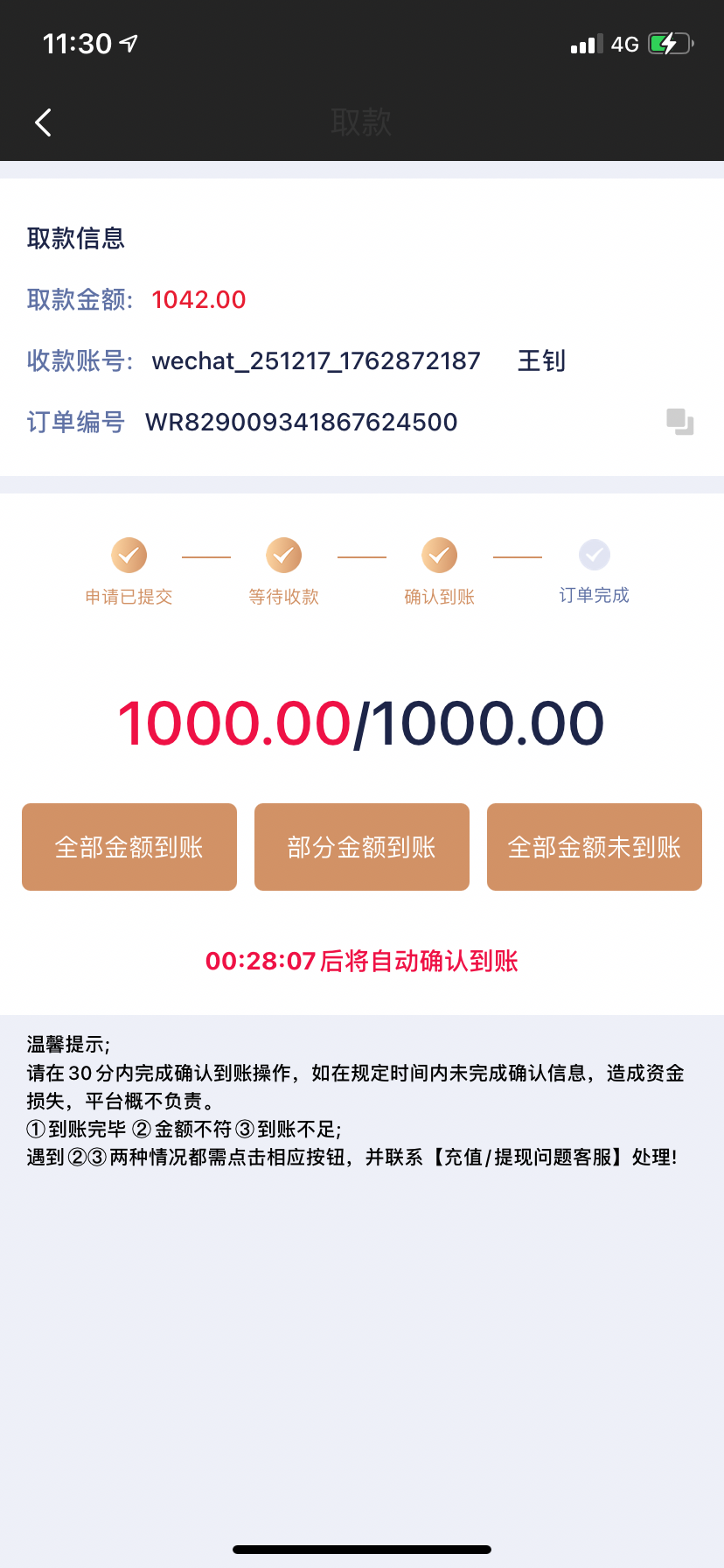Tap the wechat receiving account text
724x1568 pixels.
tap(315, 360)
